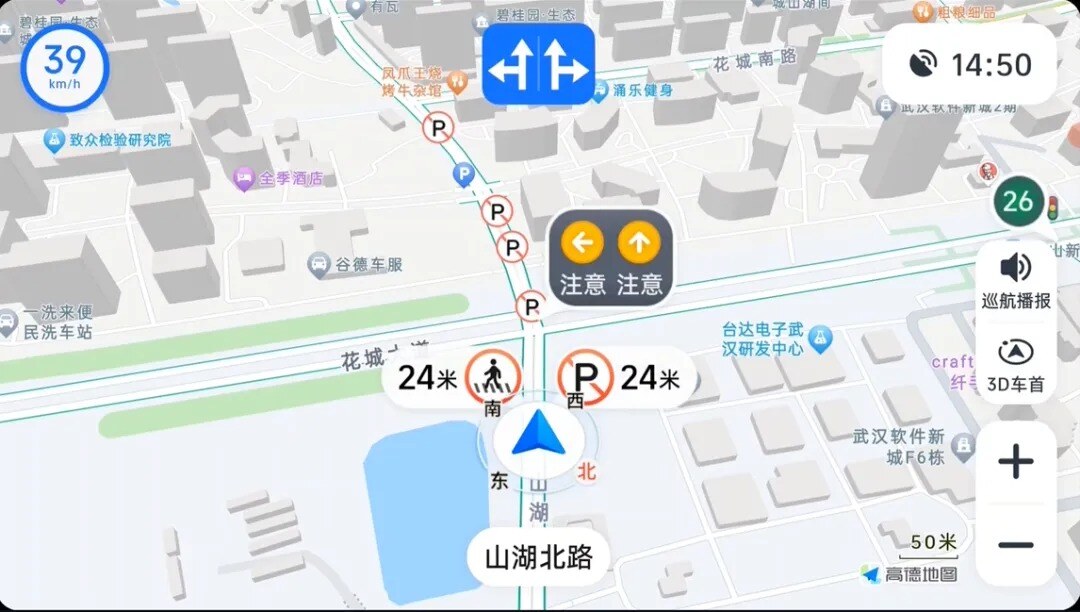Image resolution: width=1080 pixels, height=612 pixels.
Task: View 台达电子武汉研发中心 place details
Action: [820, 337]
